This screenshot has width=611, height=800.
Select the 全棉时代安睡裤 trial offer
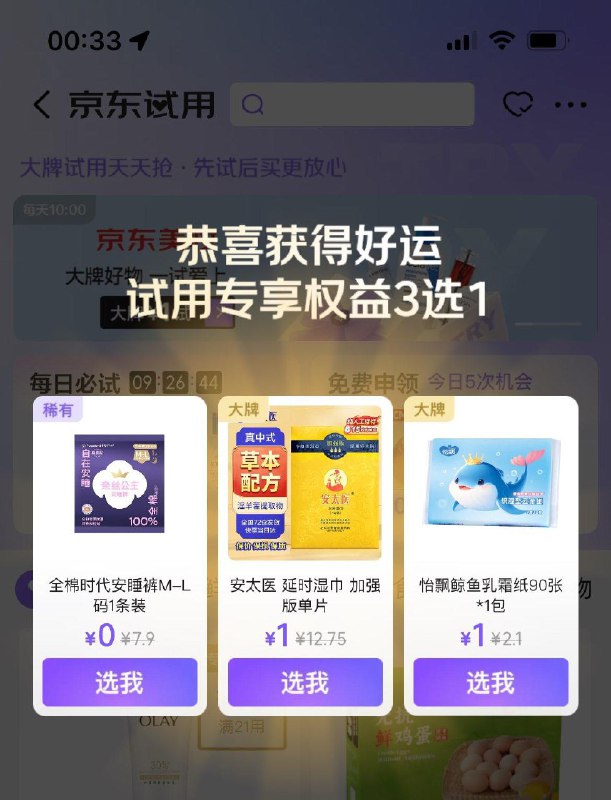coord(119,682)
